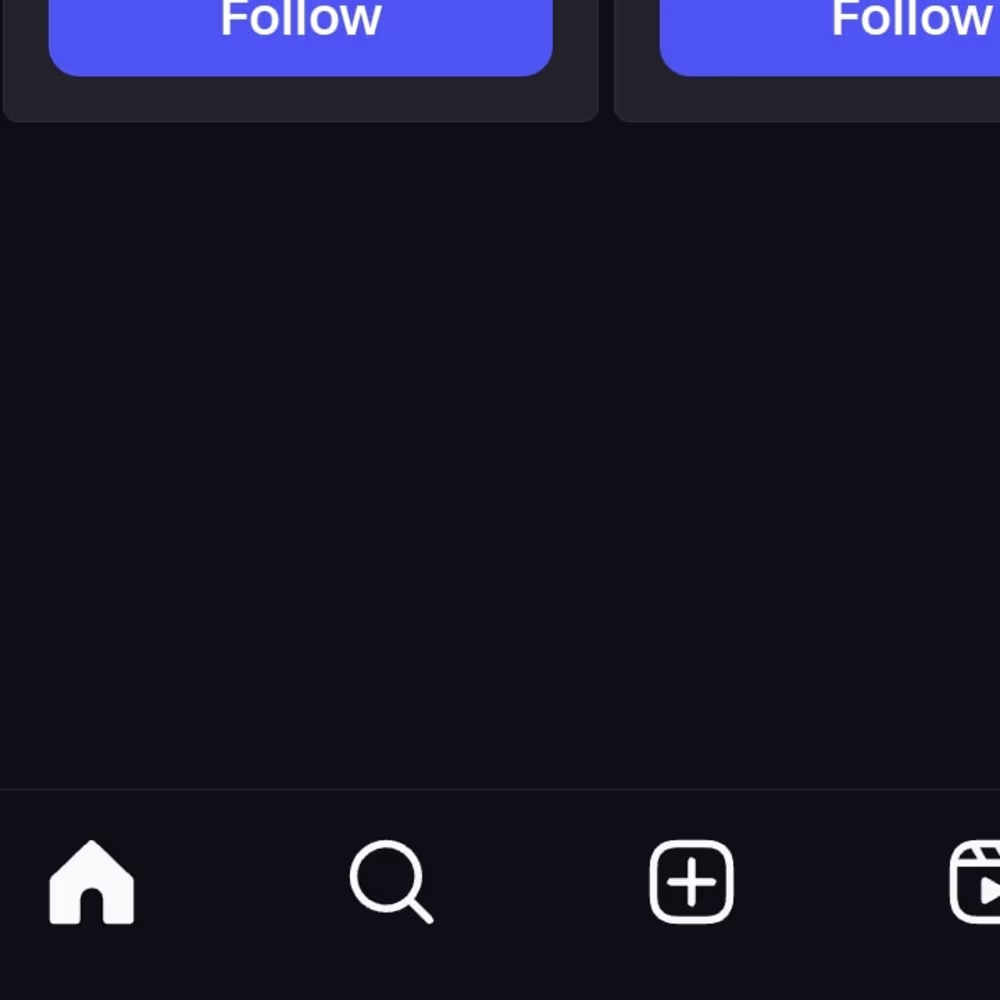Go to the Home tab

(91, 882)
